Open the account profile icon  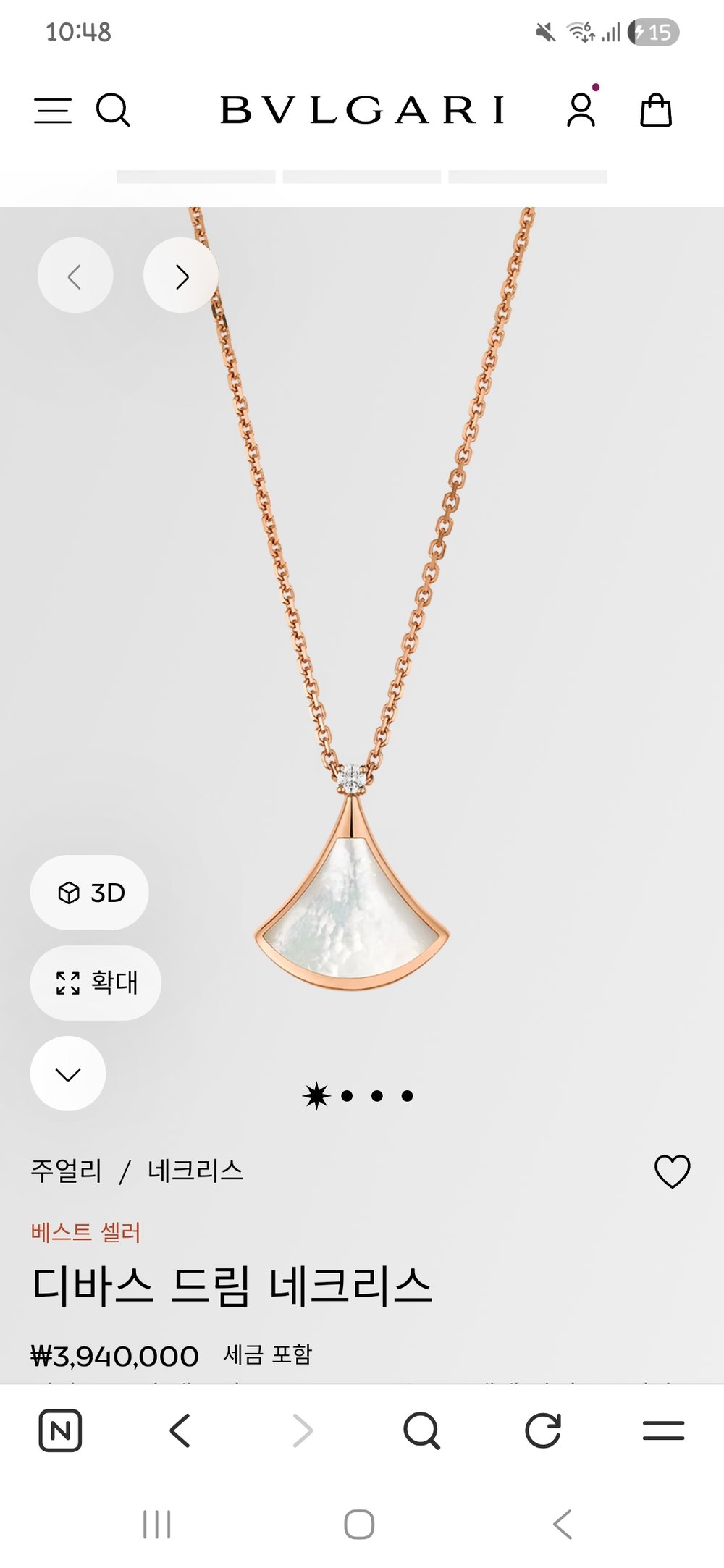pos(581,110)
